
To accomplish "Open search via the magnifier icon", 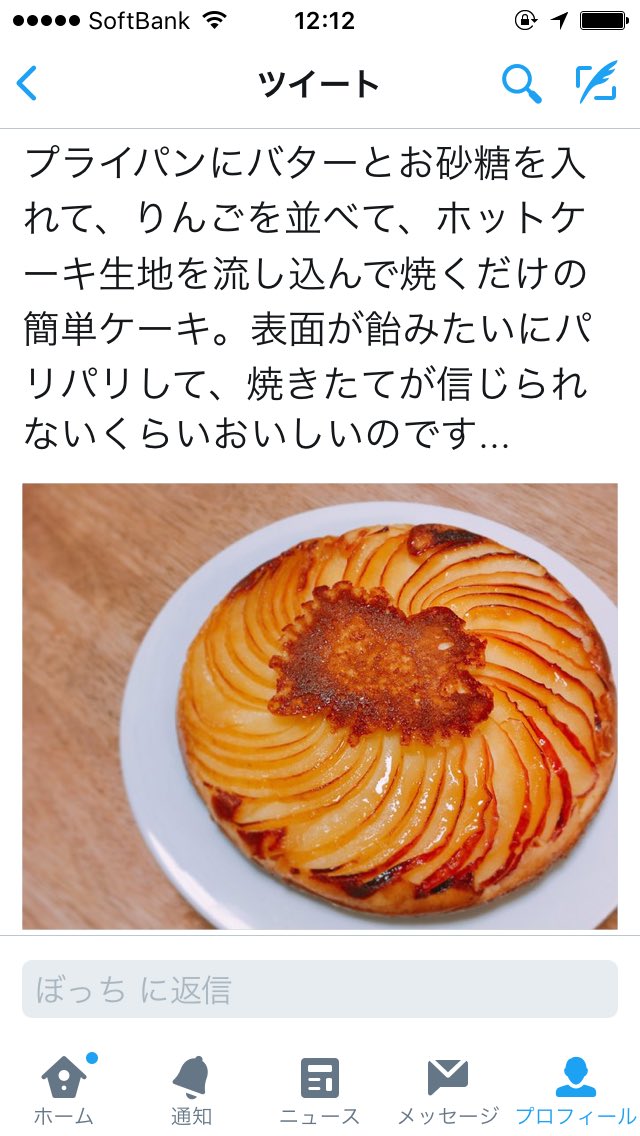I will [521, 84].
